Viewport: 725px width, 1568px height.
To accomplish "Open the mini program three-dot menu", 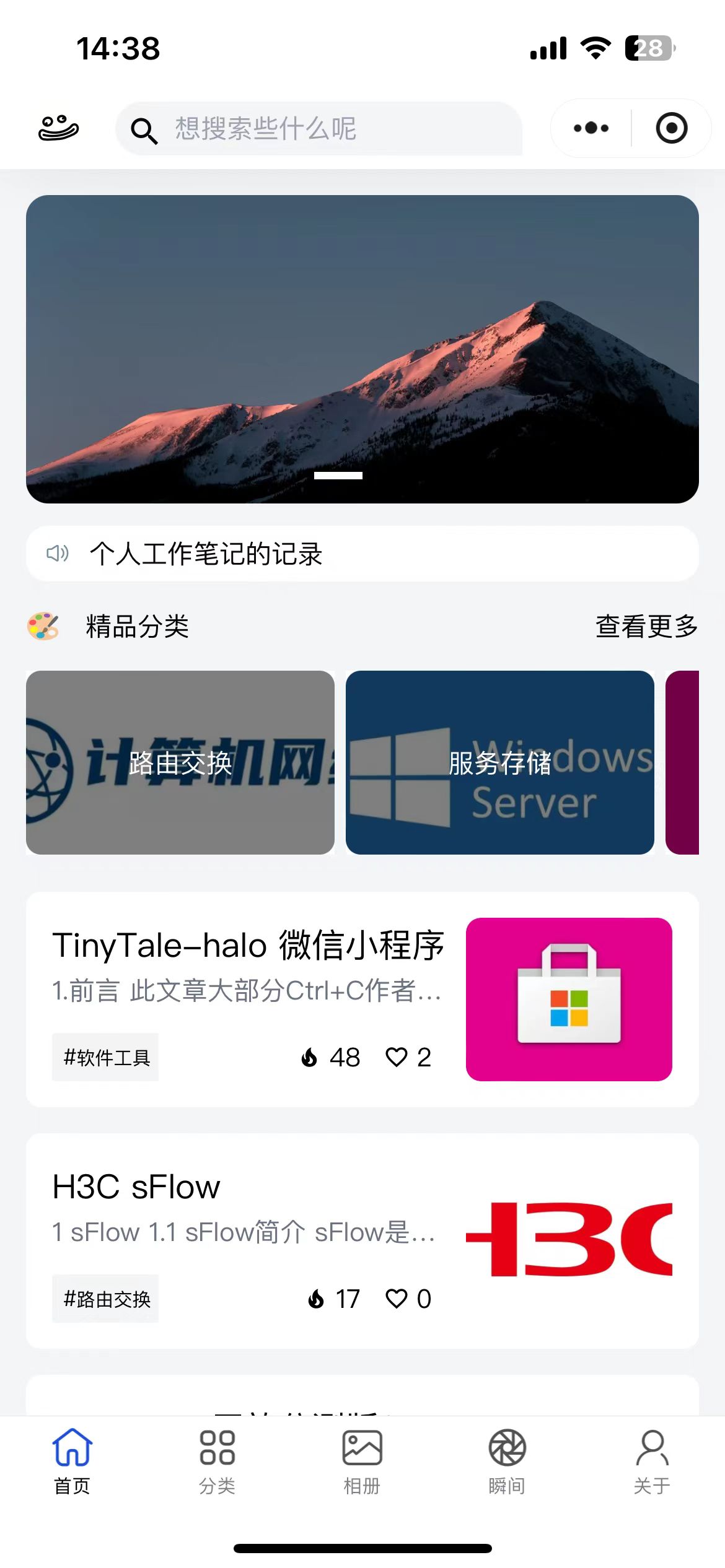I will (x=591, y=128).
